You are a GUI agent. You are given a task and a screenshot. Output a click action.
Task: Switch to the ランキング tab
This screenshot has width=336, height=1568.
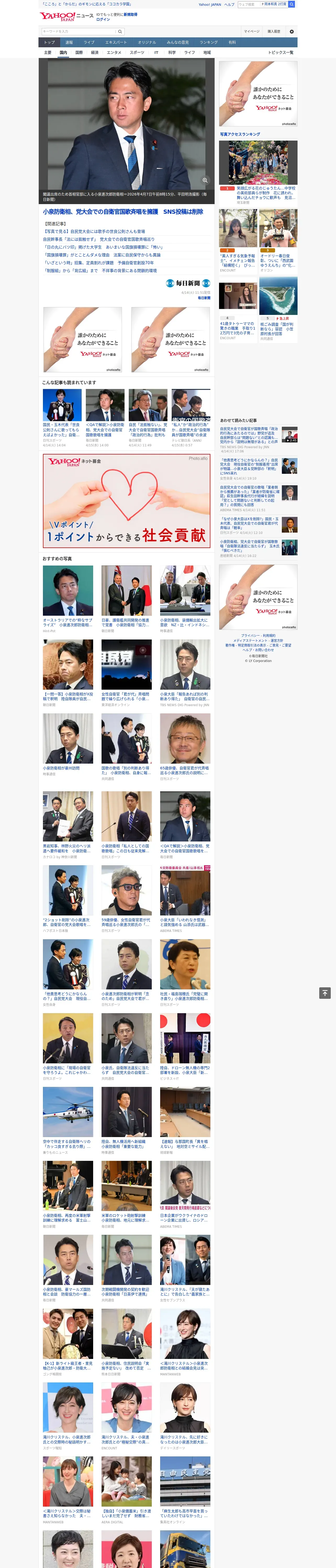tap(209, 43)
